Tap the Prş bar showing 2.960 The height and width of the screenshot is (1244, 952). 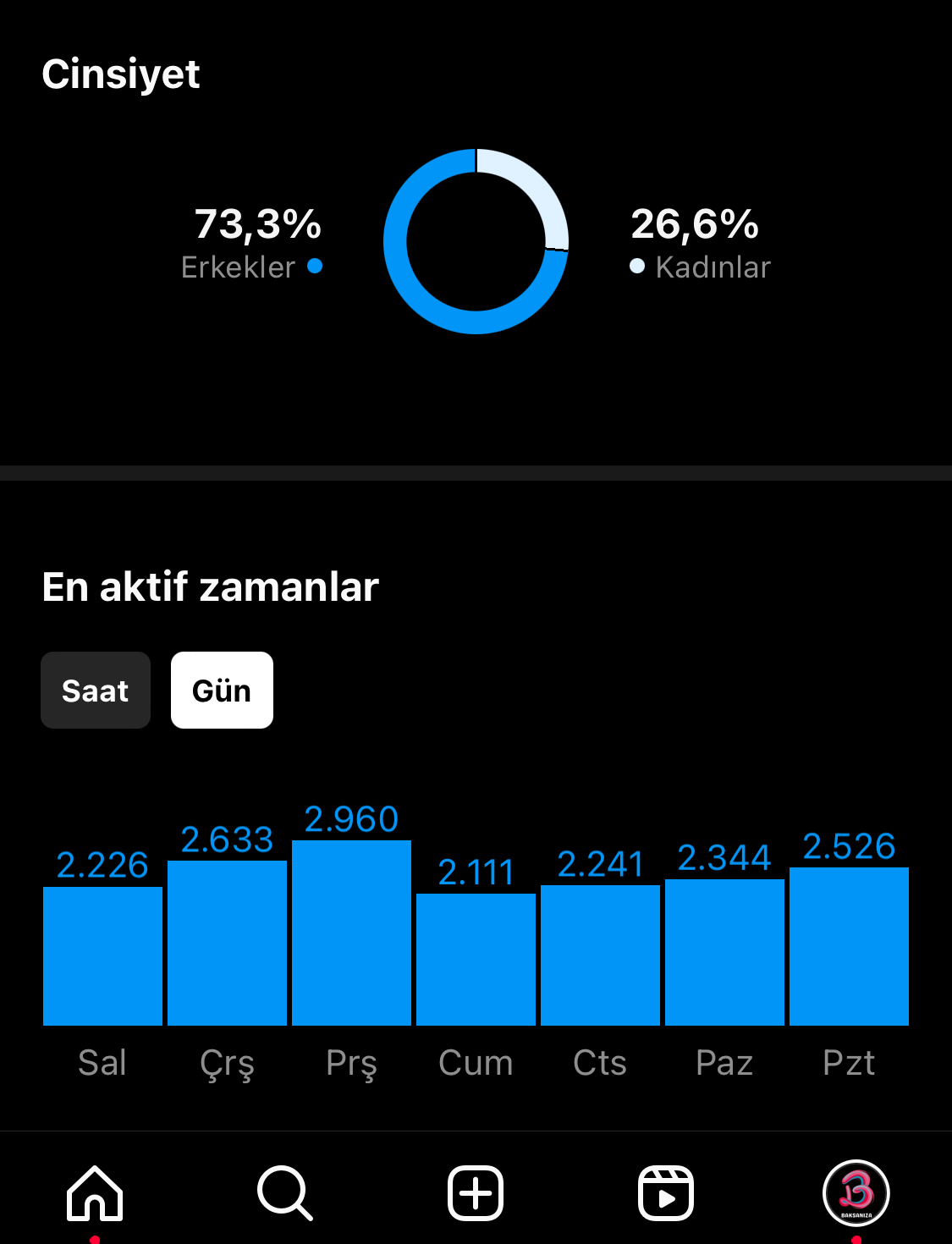(x=351, y=933)
